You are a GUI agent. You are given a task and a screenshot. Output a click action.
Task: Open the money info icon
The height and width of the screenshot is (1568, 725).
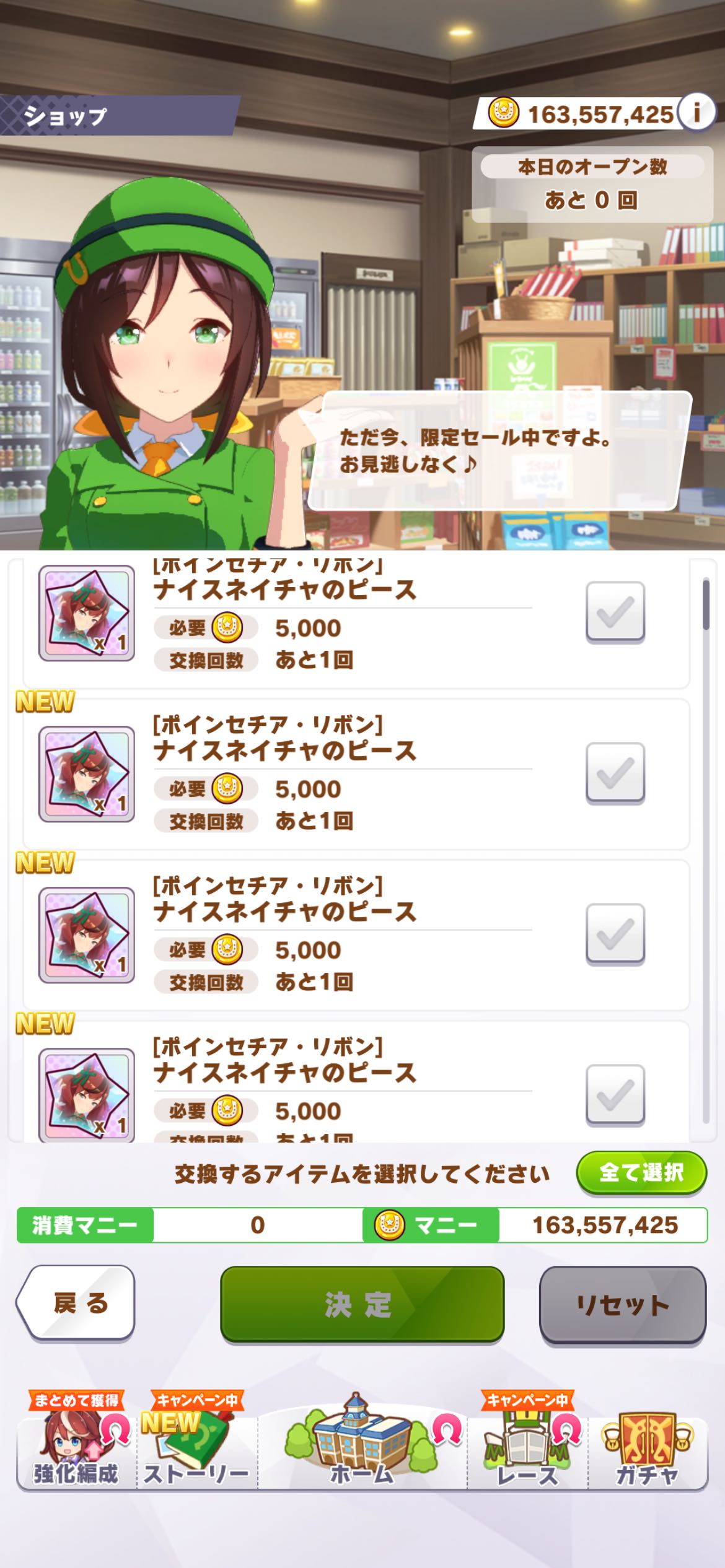[696, 113]
